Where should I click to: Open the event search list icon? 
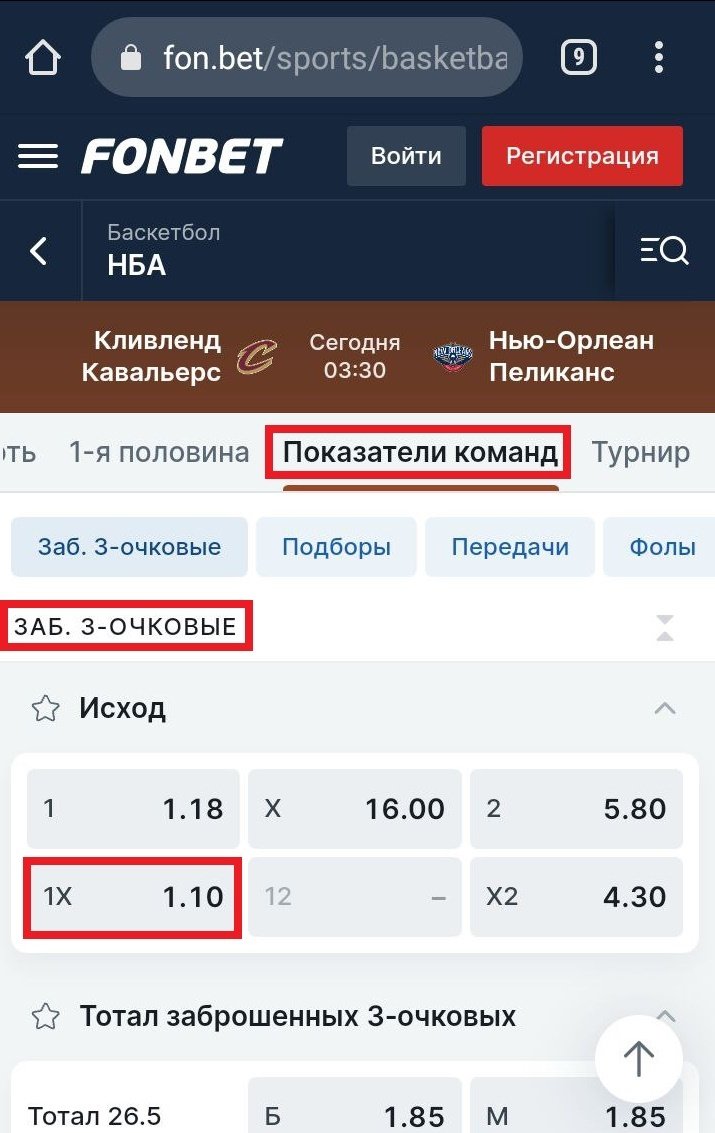coord(664,250)
